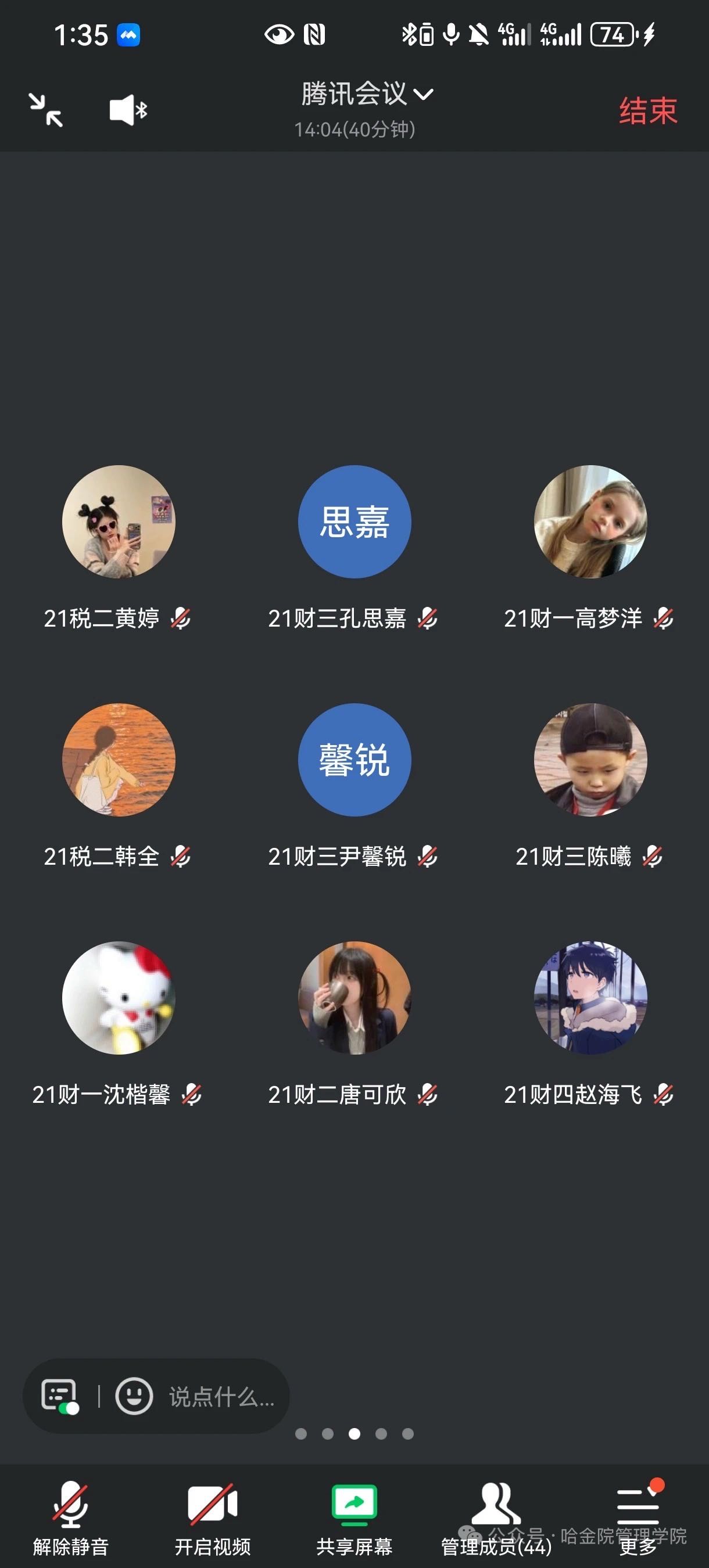Select participant 21财三陈曦
The width and height of the screenshot is (709, 1568).
(590, 760)
